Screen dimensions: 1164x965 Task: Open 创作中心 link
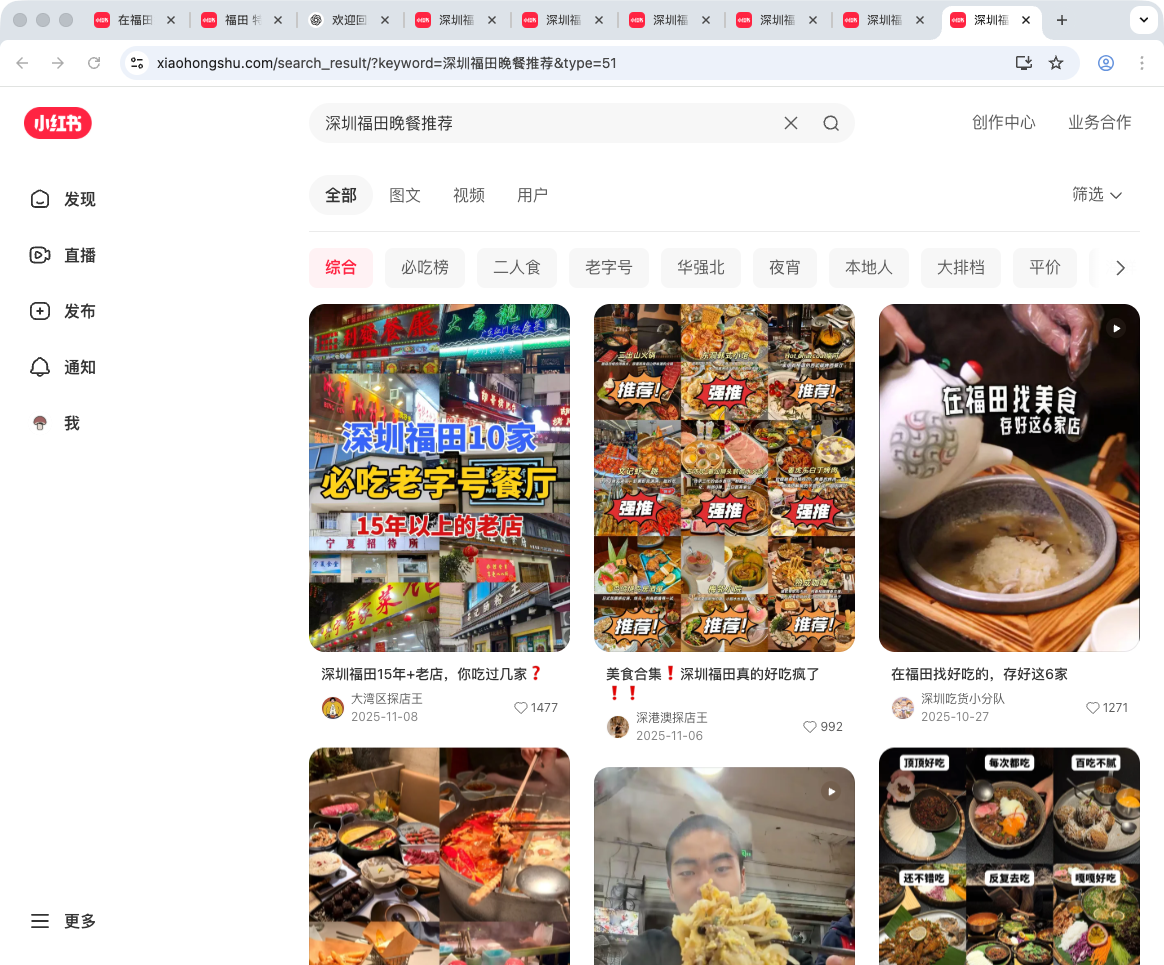(x=1003, y=123)
